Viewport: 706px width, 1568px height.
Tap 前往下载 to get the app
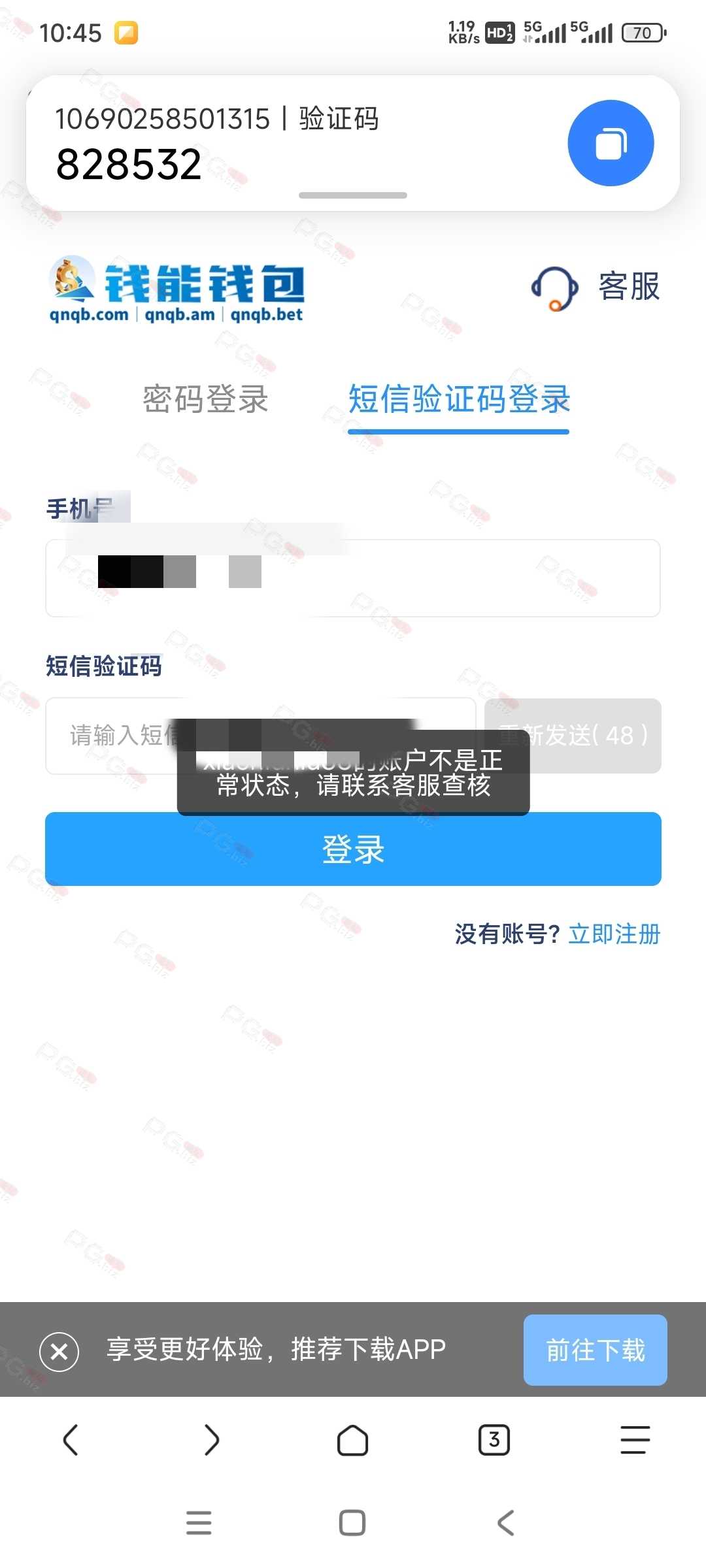pyautogui.click(x=596, y=1350)
